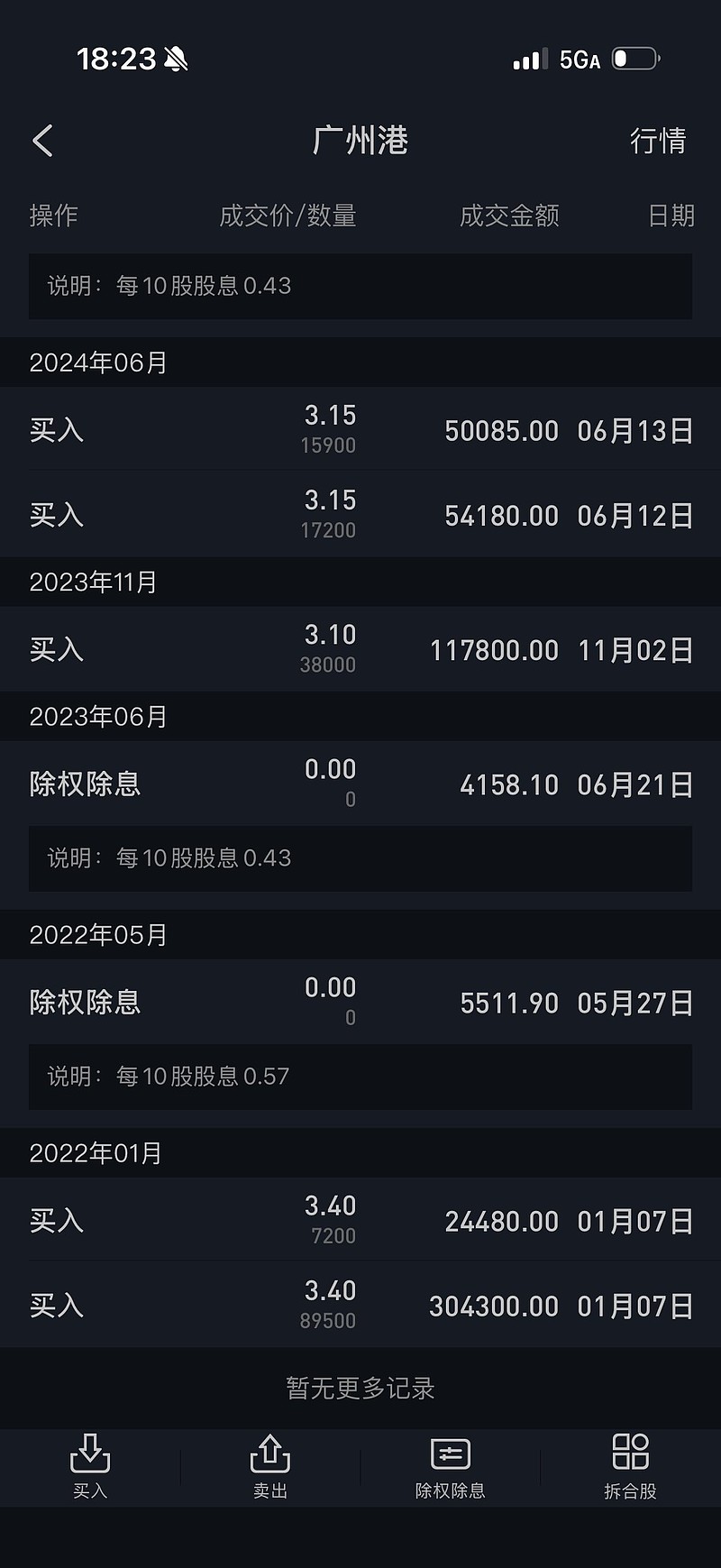The width and height of the screenshot is (721, 1568).
Task: Open the 06月13日 buy record of 15900 shares
Action: coord(360,430)
